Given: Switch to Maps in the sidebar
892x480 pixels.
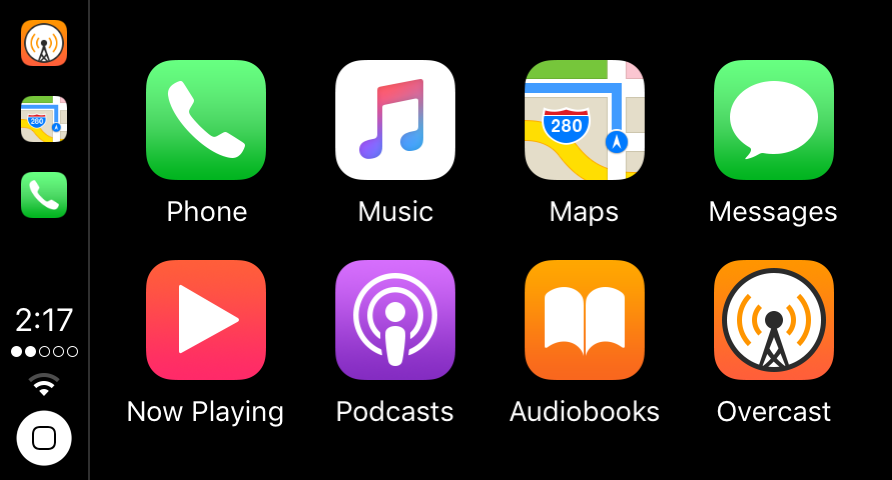Looking at the screenshot, I should tap(44, 119).
